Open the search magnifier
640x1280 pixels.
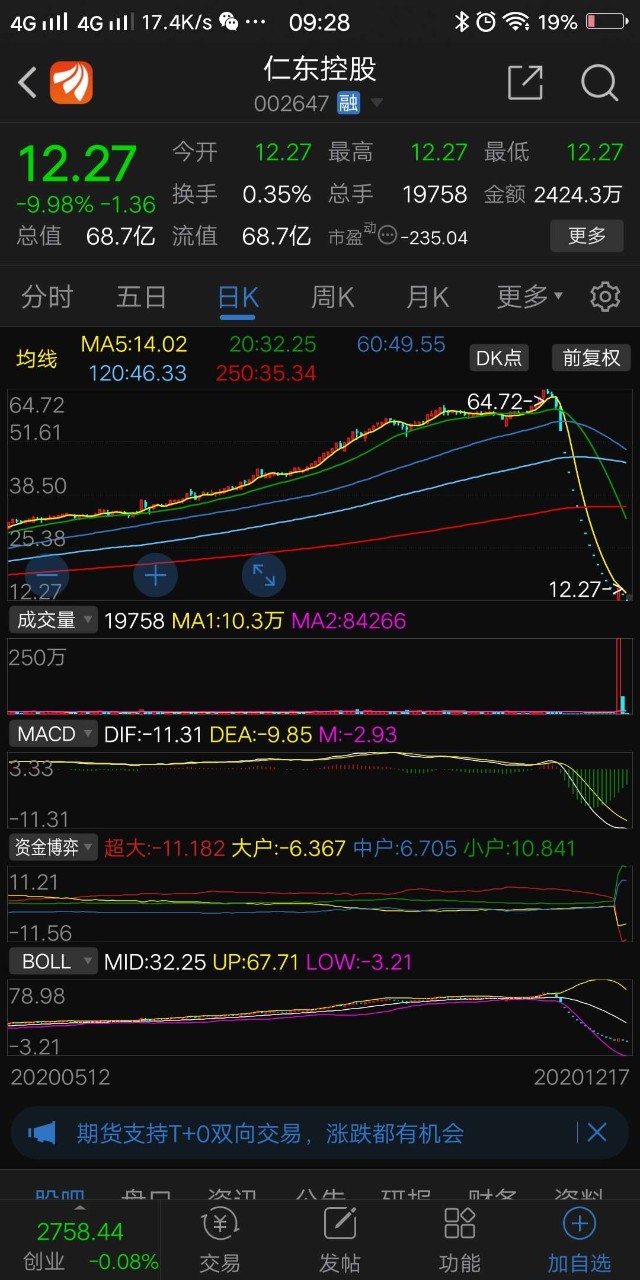point(599,83)
